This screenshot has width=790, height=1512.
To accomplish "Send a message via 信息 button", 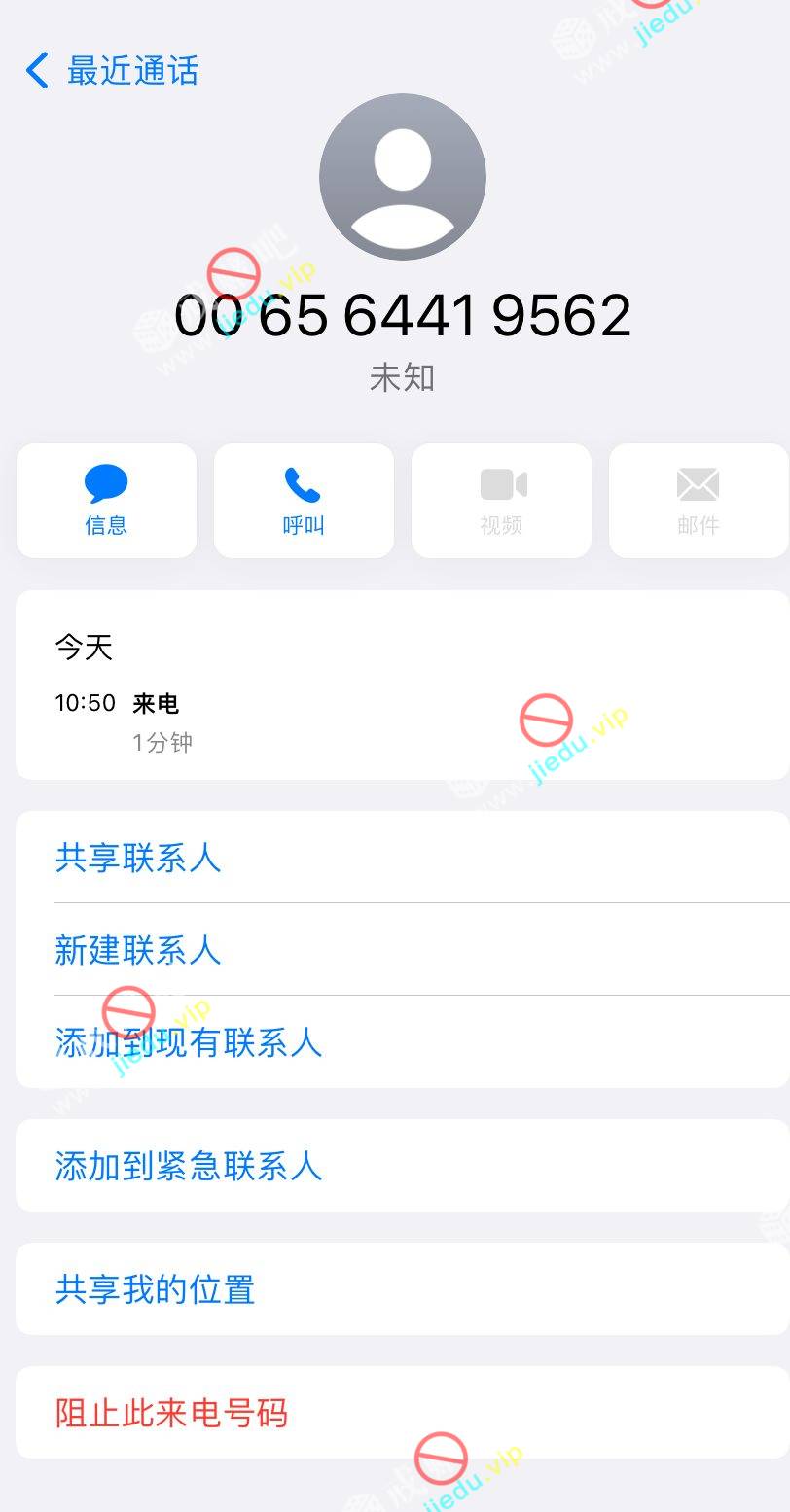I will (106, 501).
